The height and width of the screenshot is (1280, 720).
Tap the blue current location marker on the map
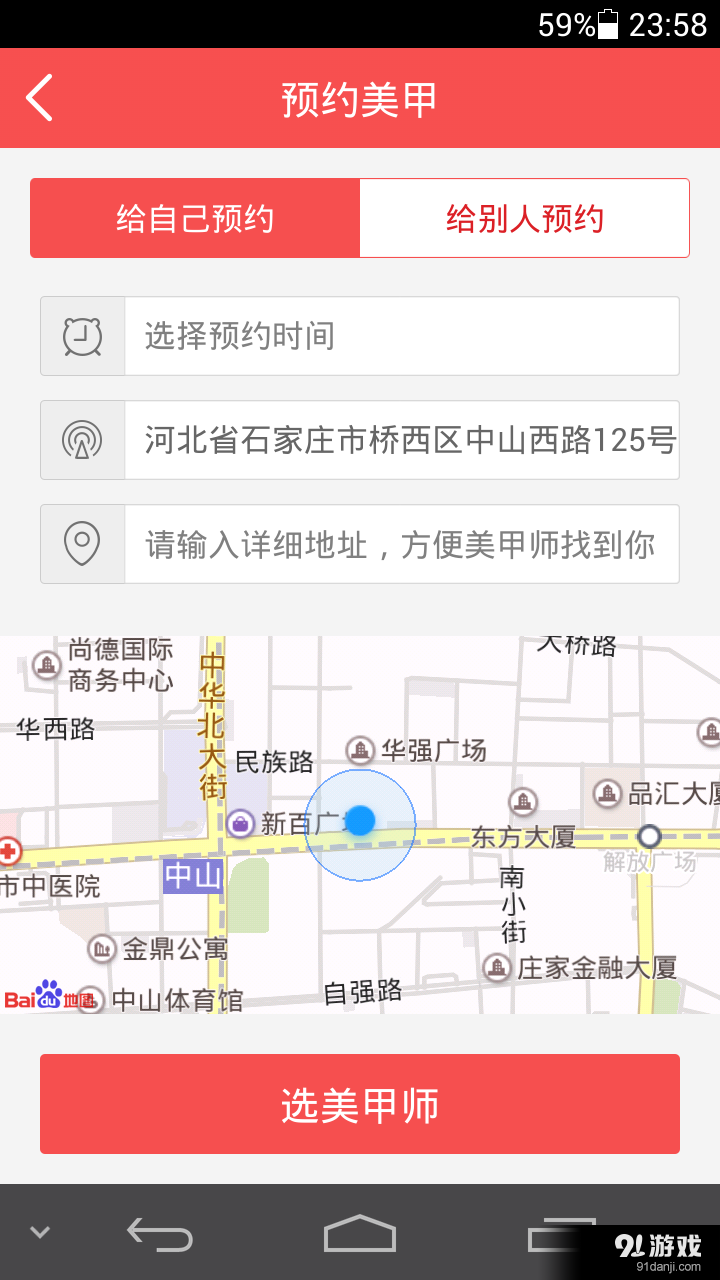(362, 823)
